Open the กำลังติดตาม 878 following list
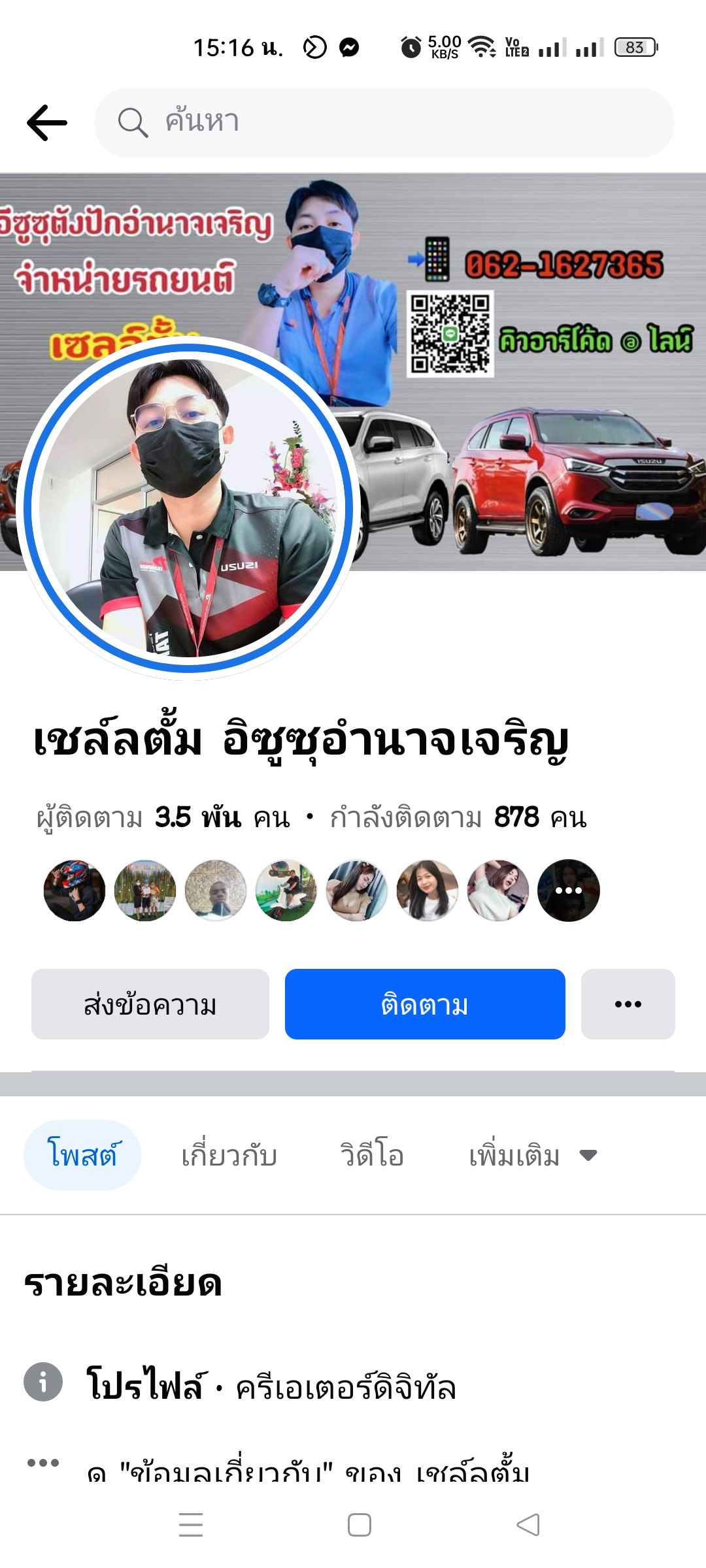 coord(458,818)
